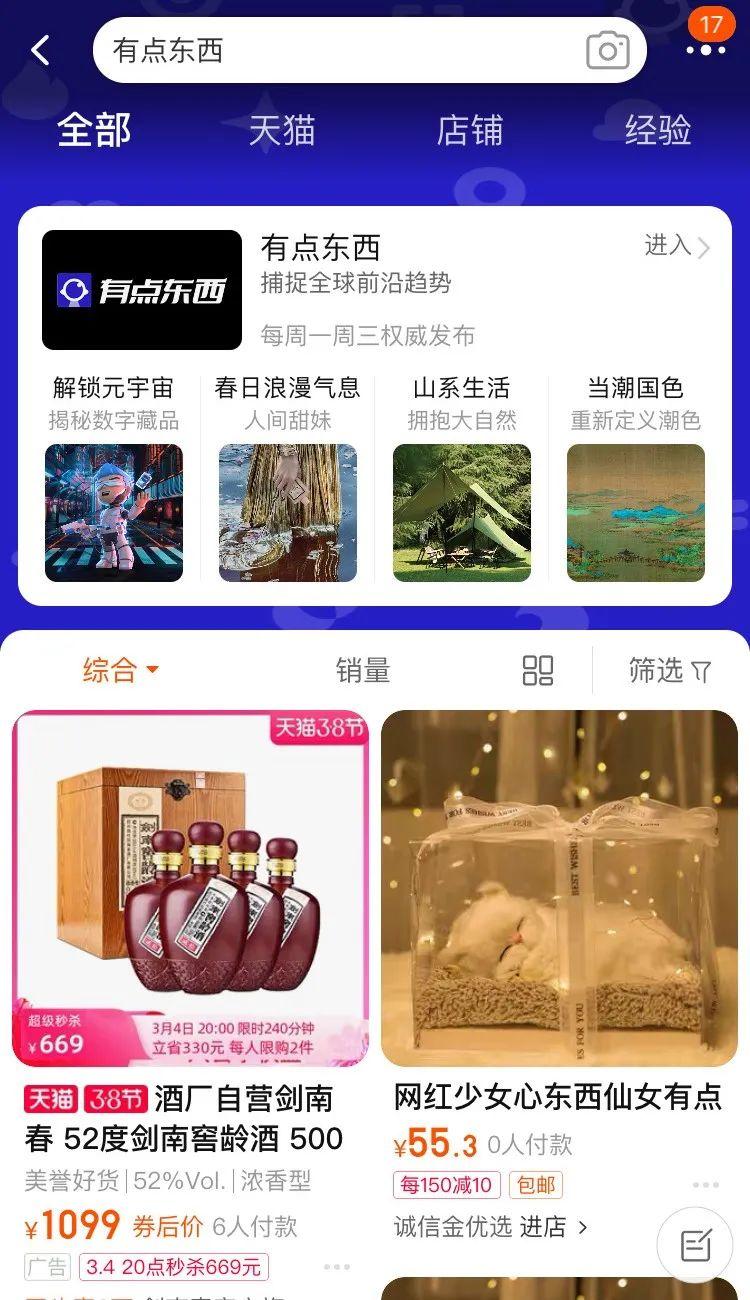This screenshot has width=750, height=1300.
Task: Select the 全部 tab
Action: [x=94, y=131]
